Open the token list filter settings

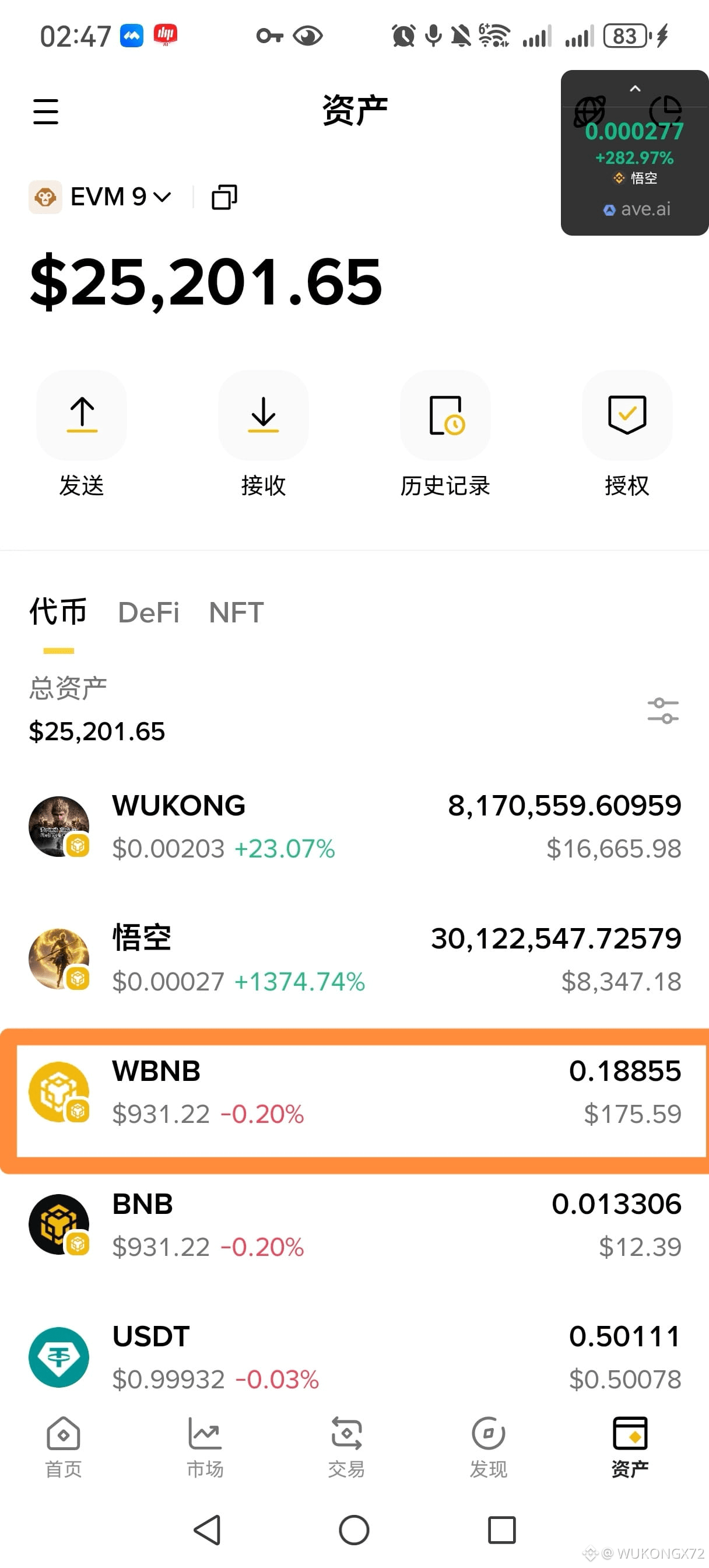coord(662,711)
